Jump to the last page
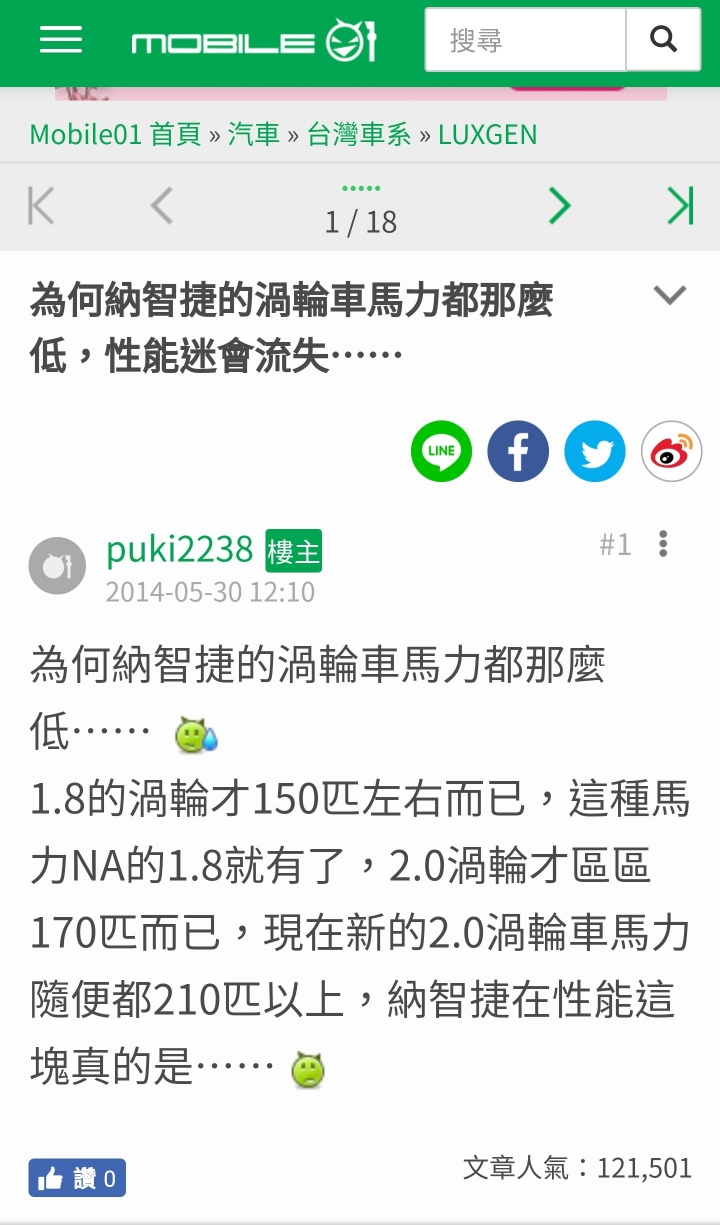720x1225 pixels. click(x=680, y=206)
